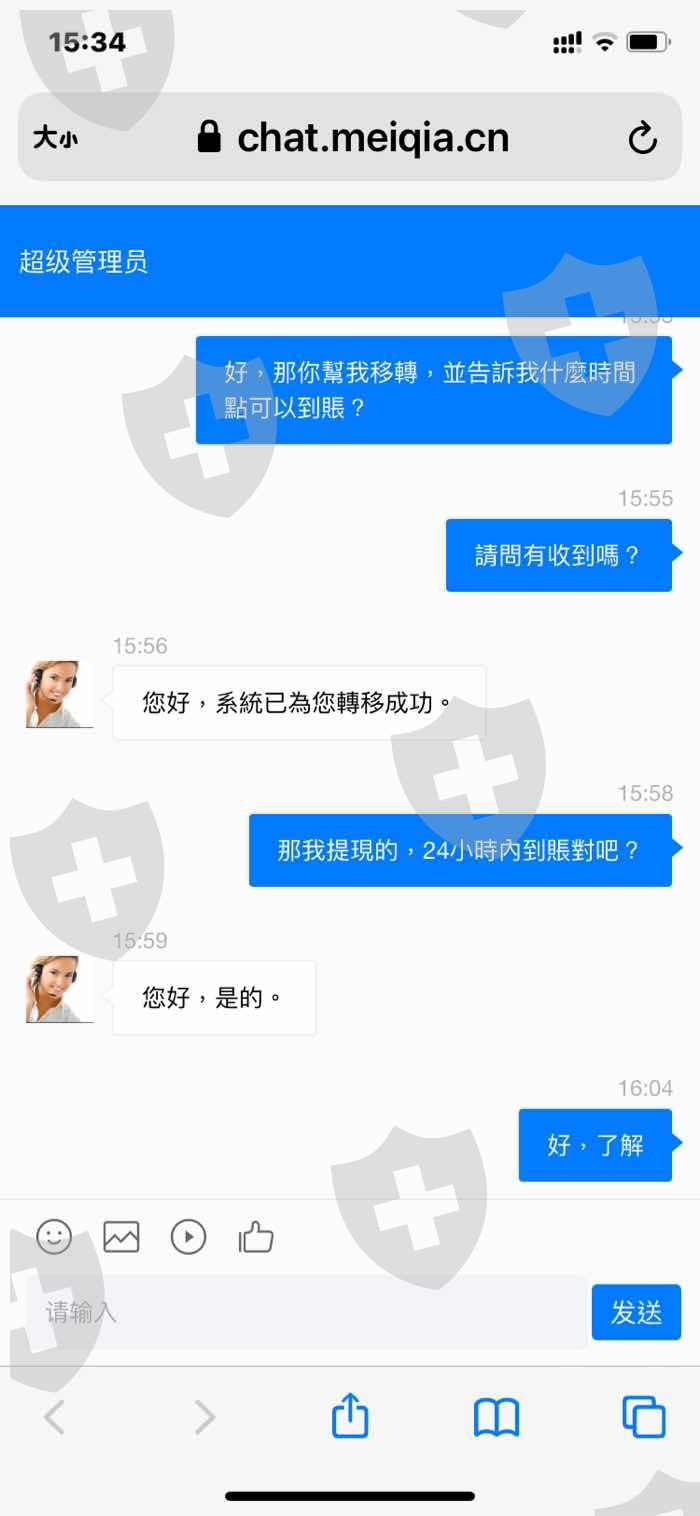This screenshot has height=1516, width=700.
Task: Tap the video play icon above input
Action: 188,1237
